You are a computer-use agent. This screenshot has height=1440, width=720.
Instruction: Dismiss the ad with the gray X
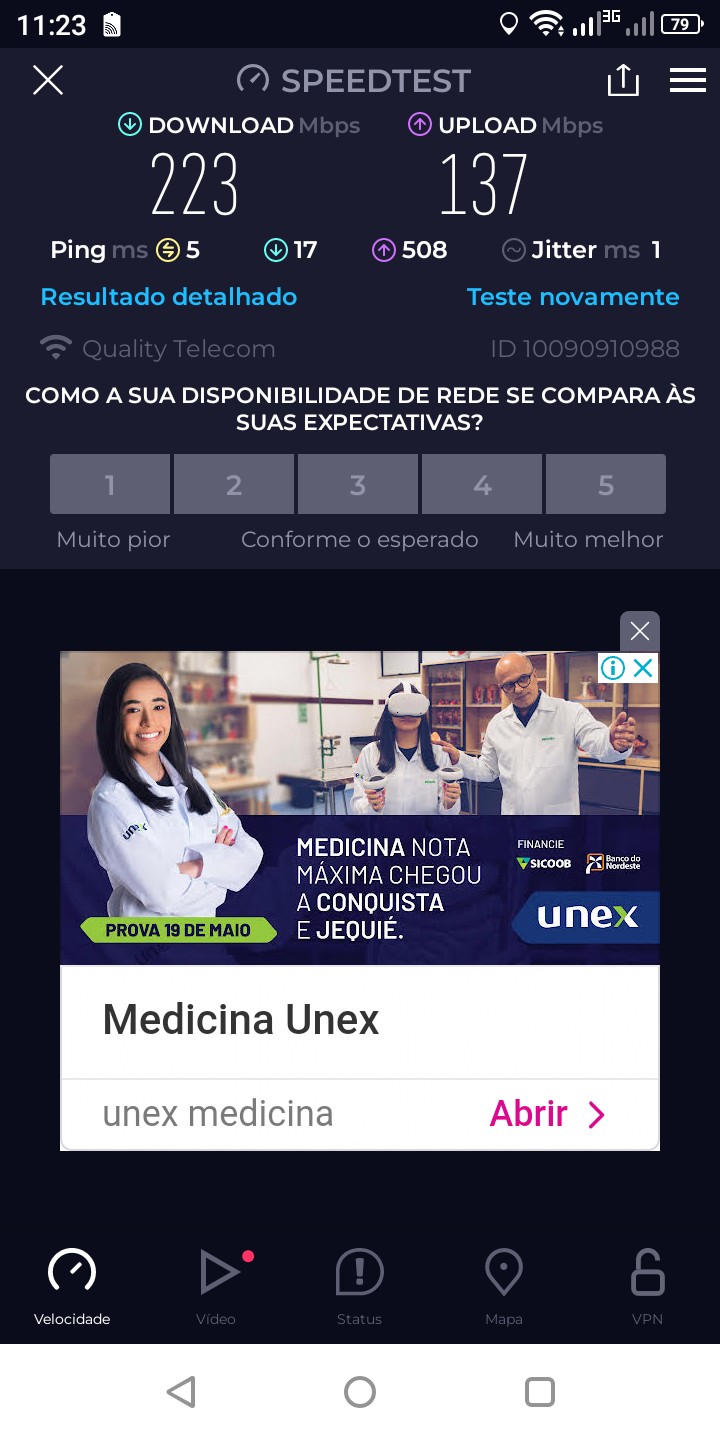click(x=640, y=631)
